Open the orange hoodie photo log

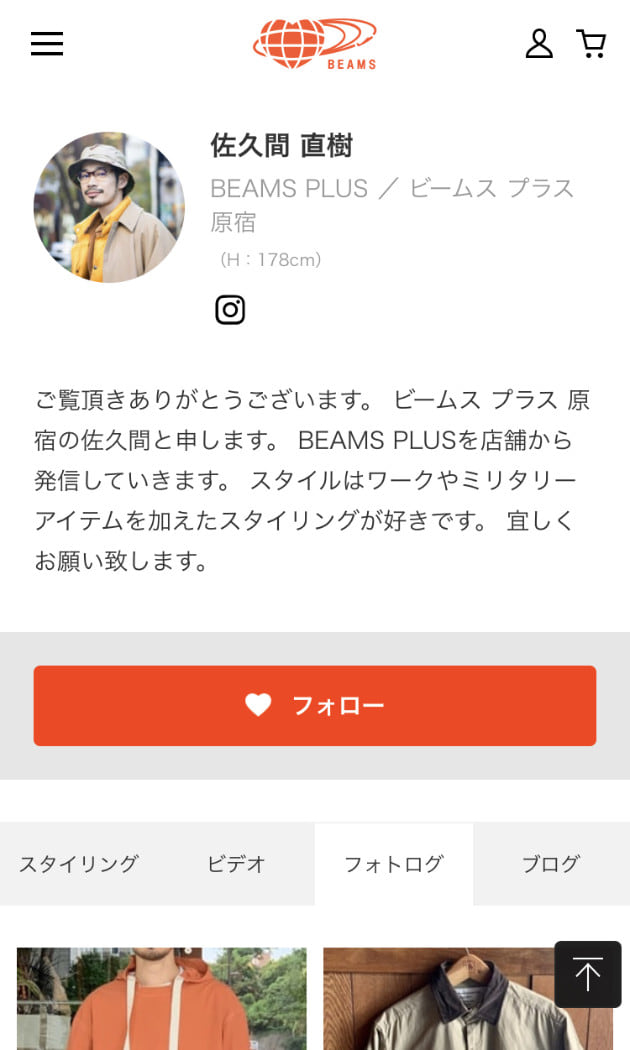(x=162, y=1000)
